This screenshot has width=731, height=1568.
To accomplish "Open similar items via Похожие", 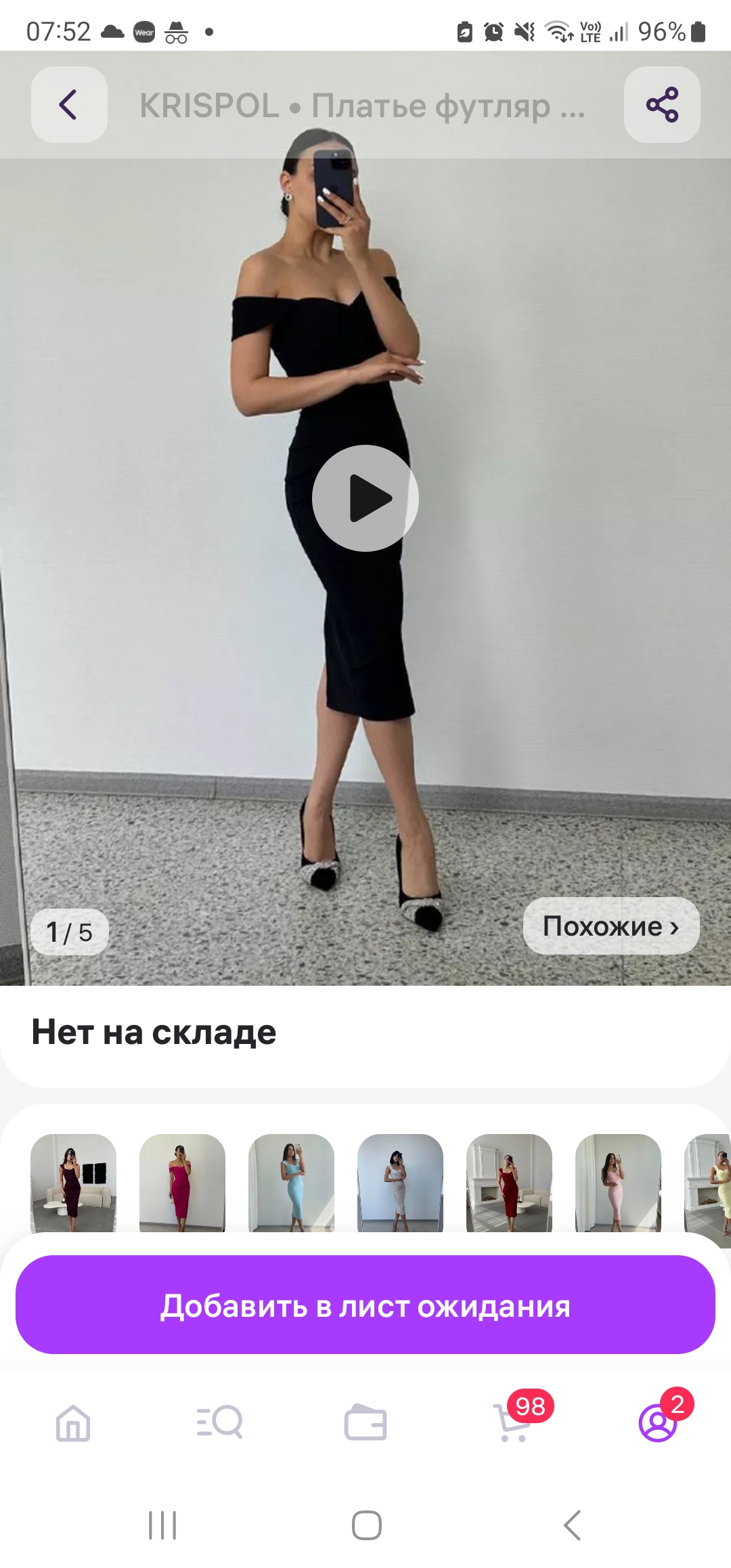I will point(611,926).
